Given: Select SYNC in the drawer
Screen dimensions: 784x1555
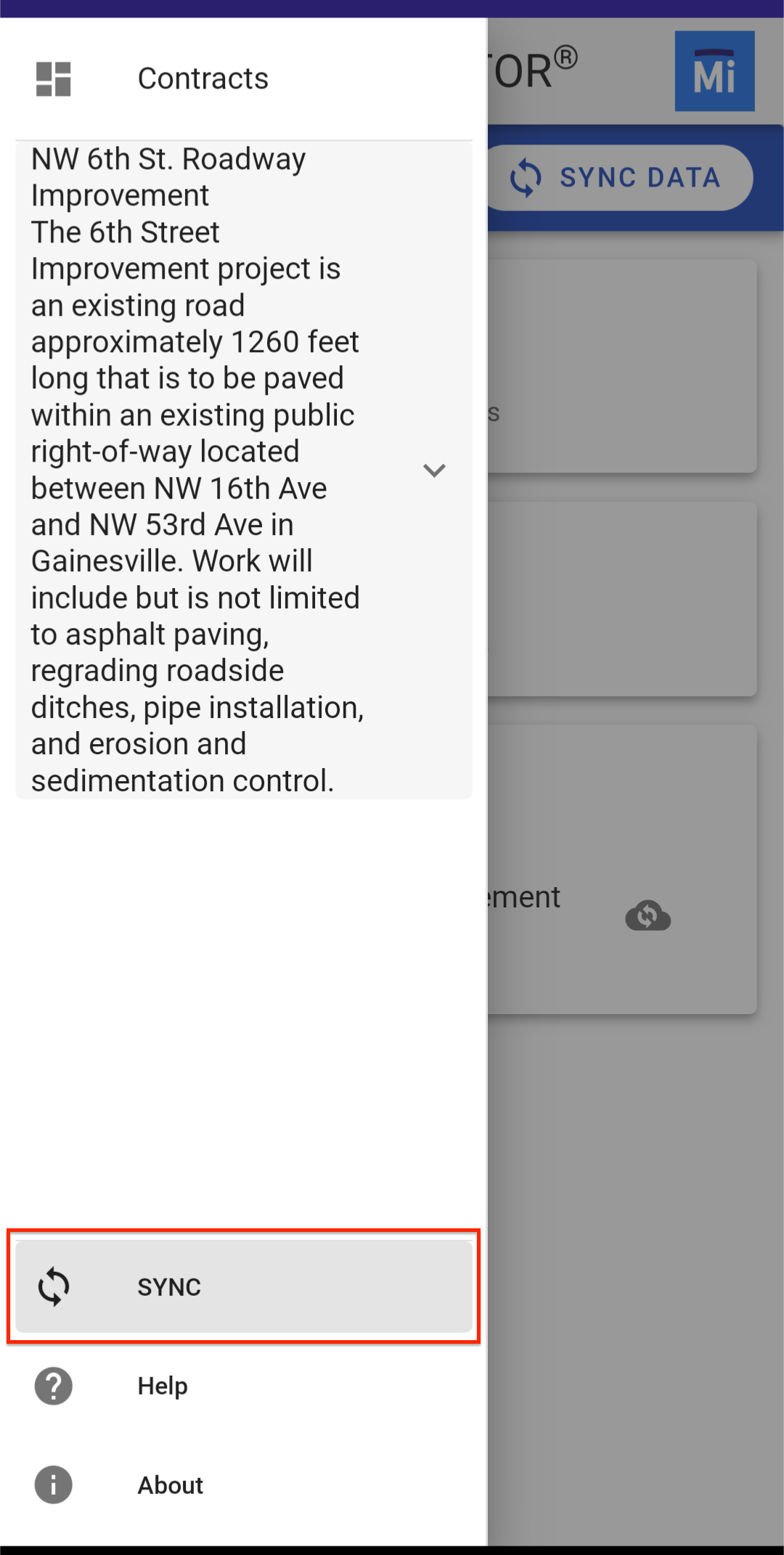Looking at the screenshot, I should point(243,1286).
